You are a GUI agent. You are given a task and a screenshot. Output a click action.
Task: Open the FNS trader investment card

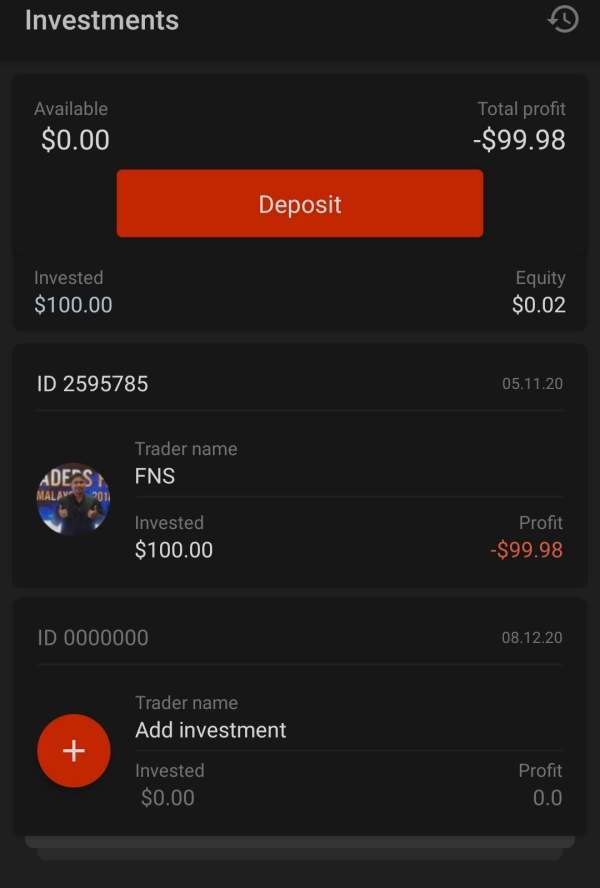[300, 466]
